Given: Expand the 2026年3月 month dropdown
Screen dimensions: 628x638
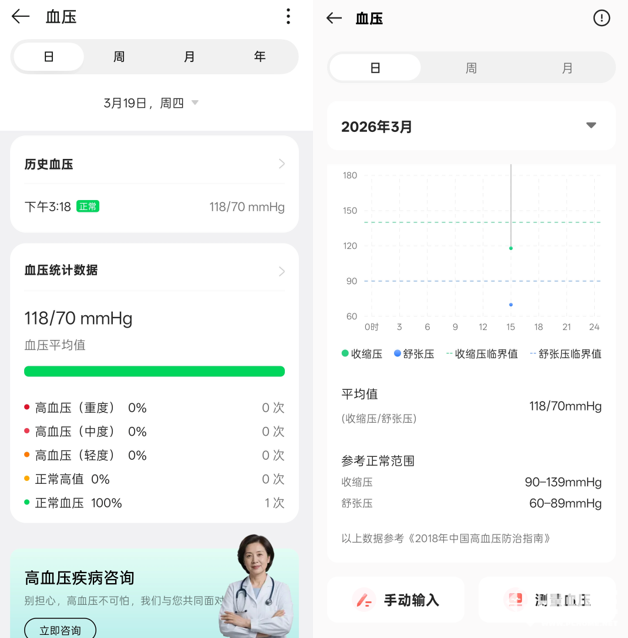Looking at the screenshot, I should pyautogui.click(x=590, y=126).
